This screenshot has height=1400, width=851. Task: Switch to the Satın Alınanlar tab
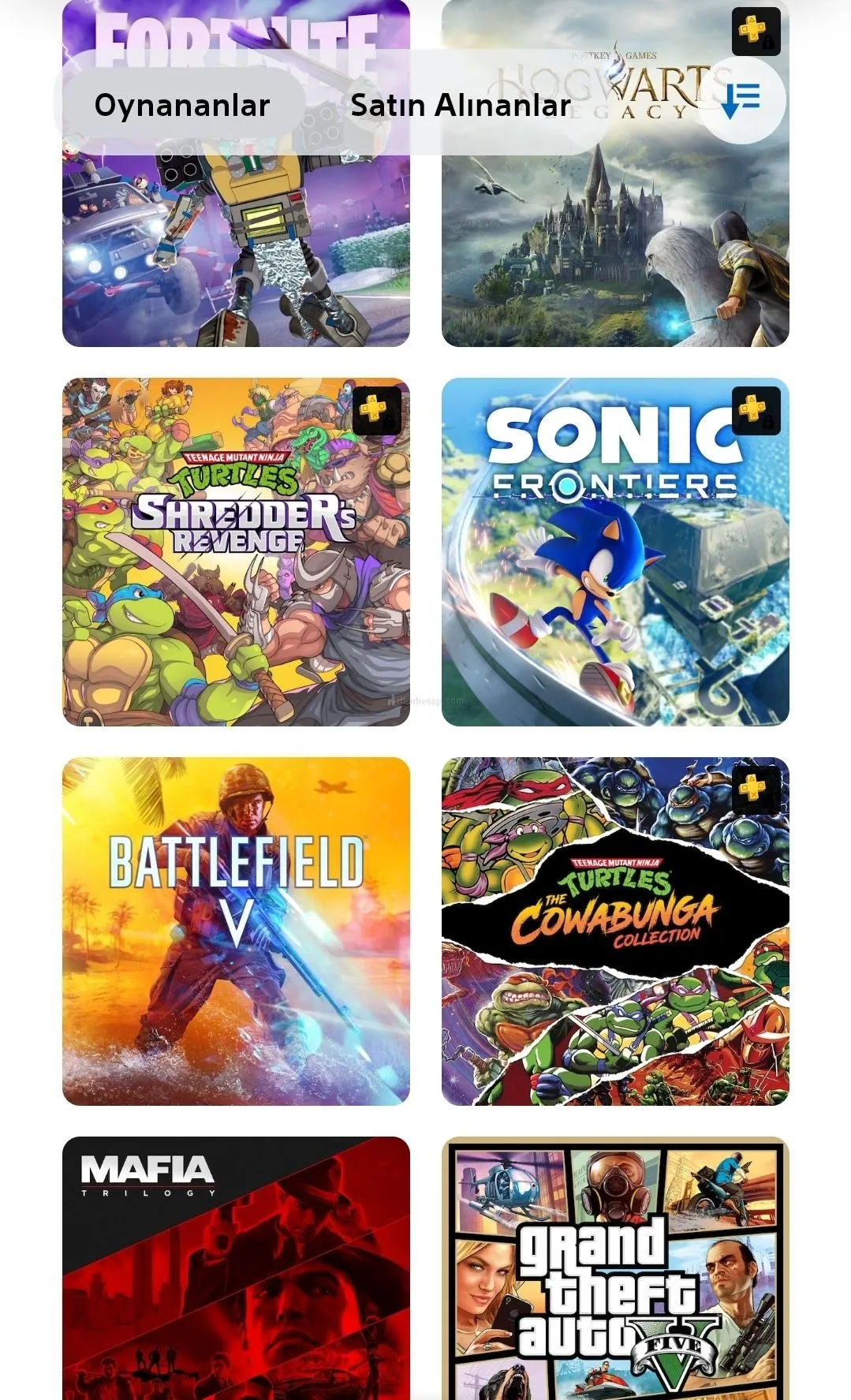(460, 105)
